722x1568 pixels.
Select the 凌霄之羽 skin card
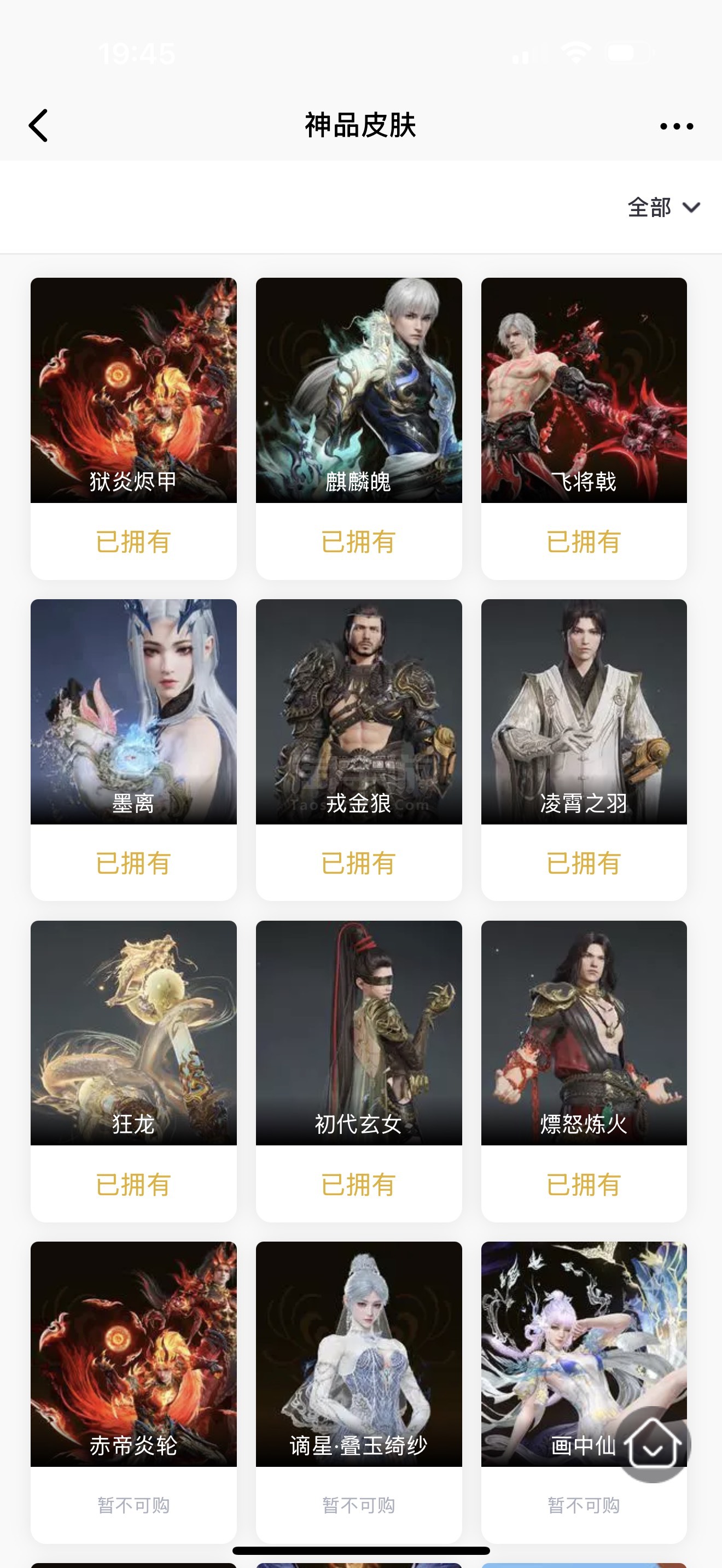tap(584, 750)
